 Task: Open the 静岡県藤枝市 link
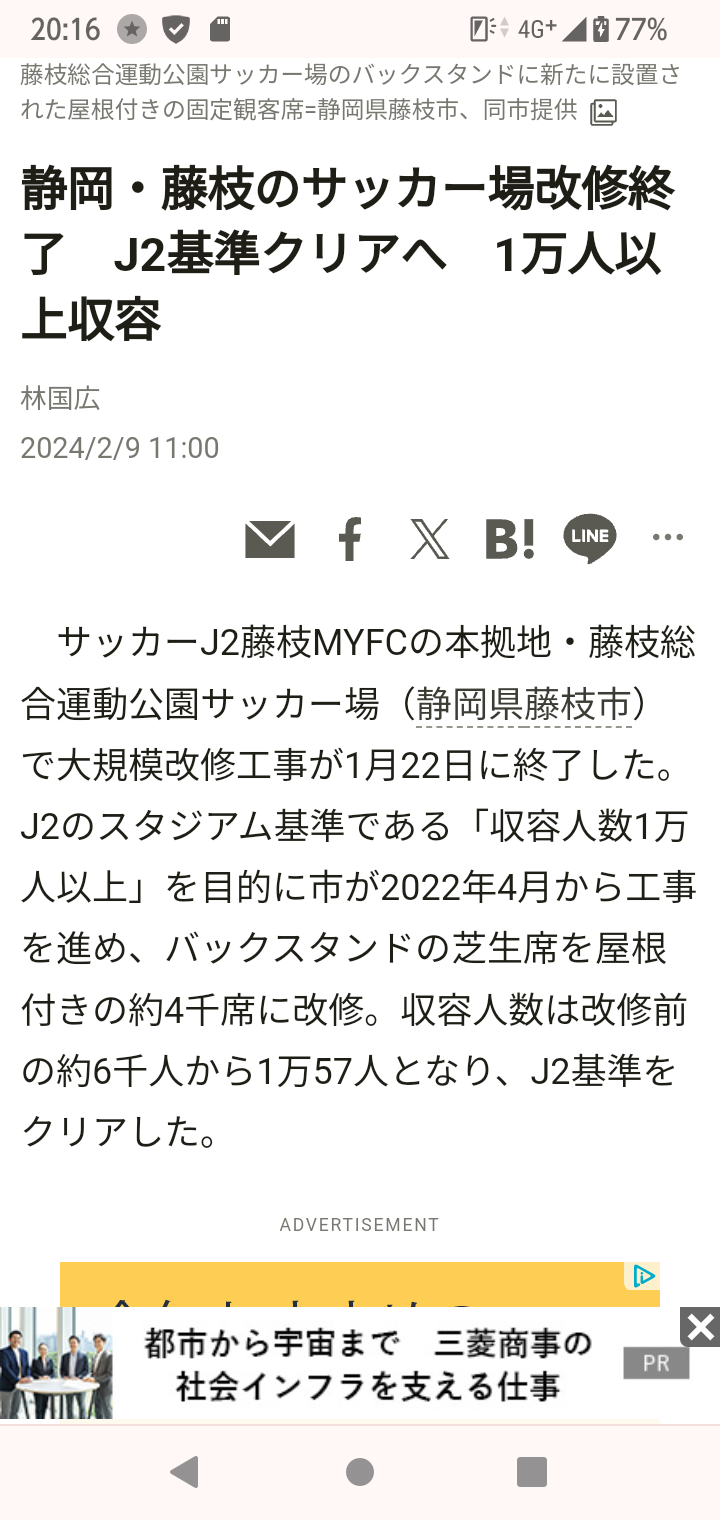(x=524, y=704)
